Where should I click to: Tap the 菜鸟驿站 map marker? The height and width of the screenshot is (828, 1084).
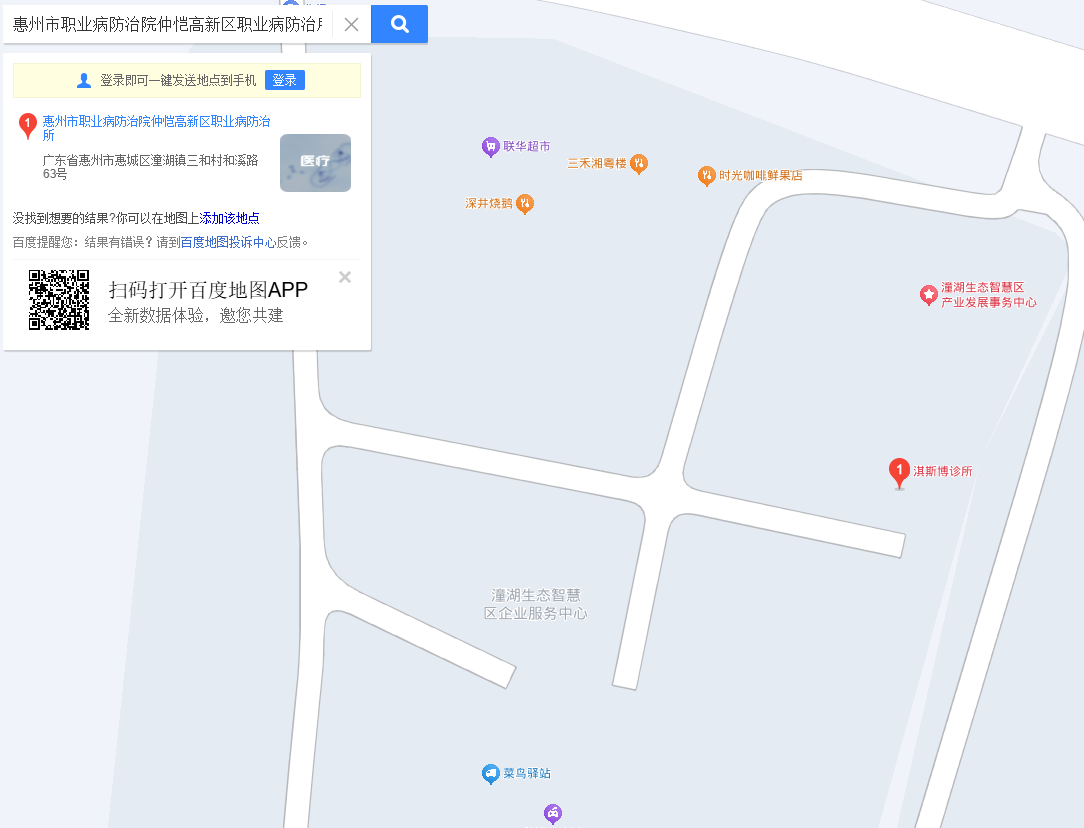click(x=490, y=774)
